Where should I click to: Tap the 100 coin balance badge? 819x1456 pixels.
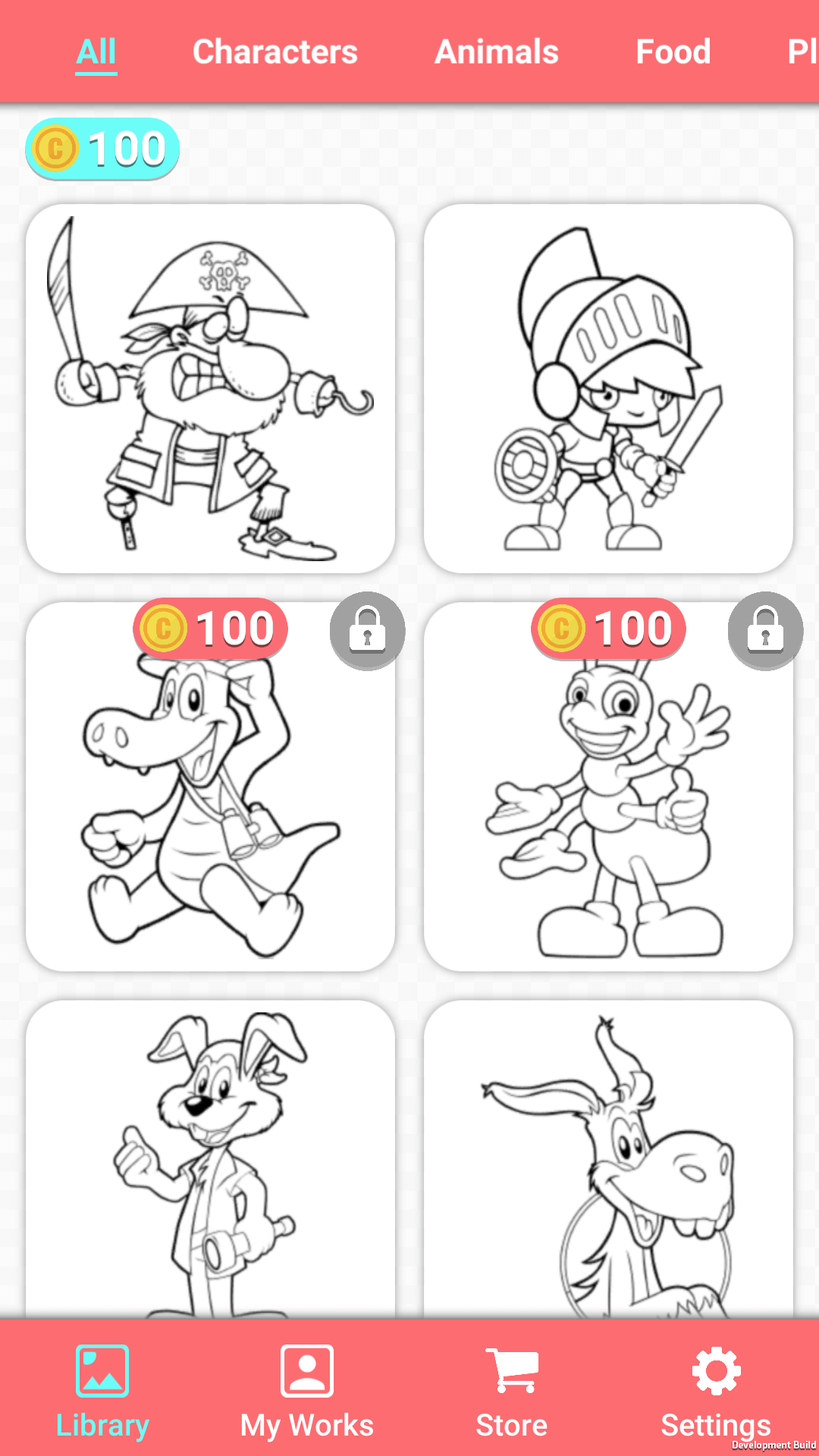[x=102, y=149]
